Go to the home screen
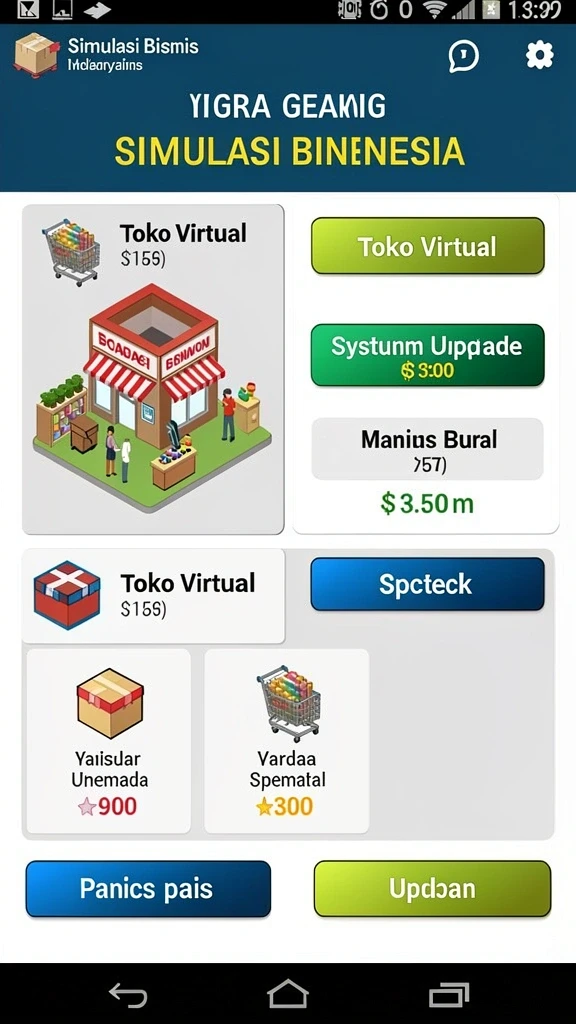Image resolution: width=576 pixels, height=1024 pixels. click(288, 995)
